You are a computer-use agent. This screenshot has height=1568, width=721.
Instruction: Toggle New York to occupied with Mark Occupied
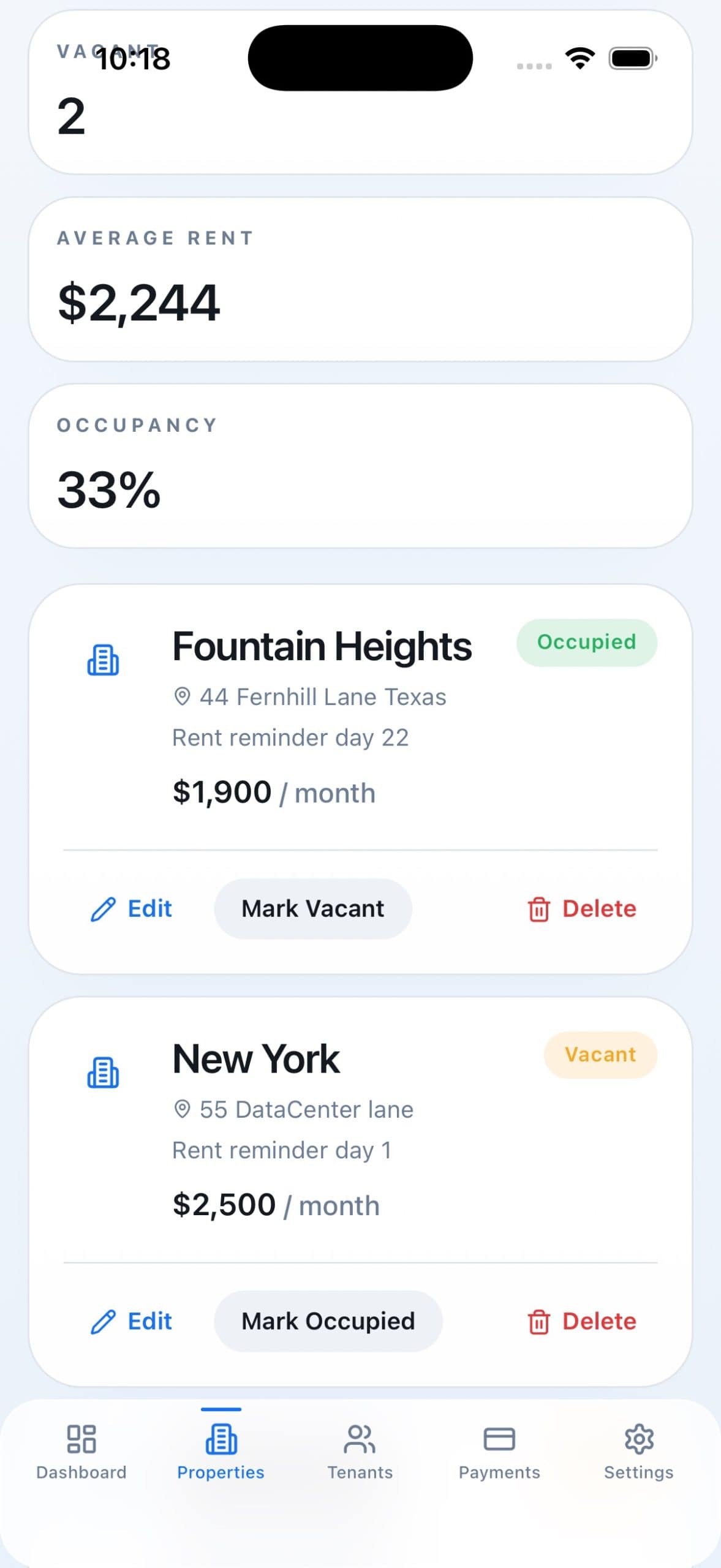(x=328, y=1321)
